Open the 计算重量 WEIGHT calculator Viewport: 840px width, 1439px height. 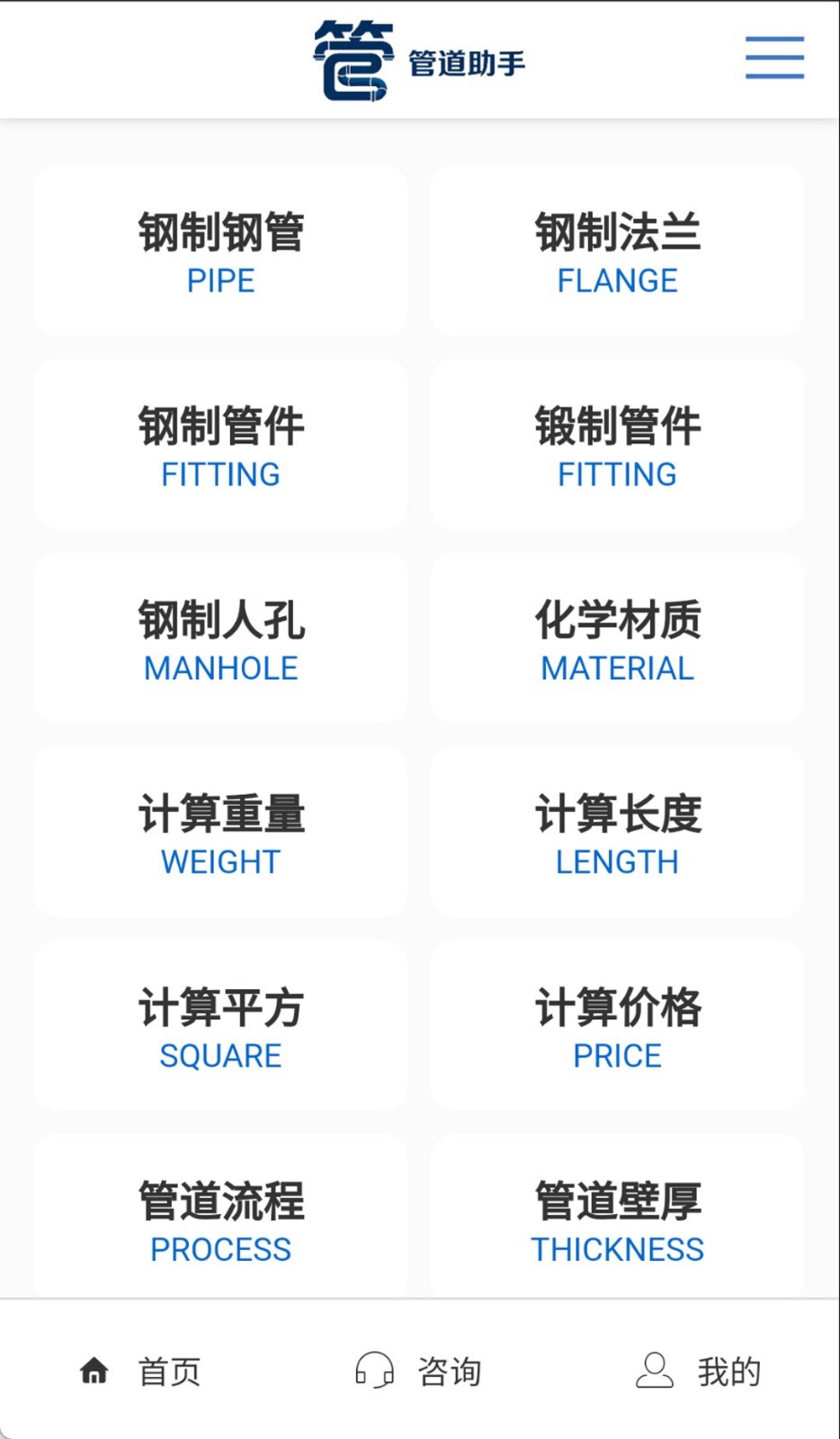click(220, 832)
